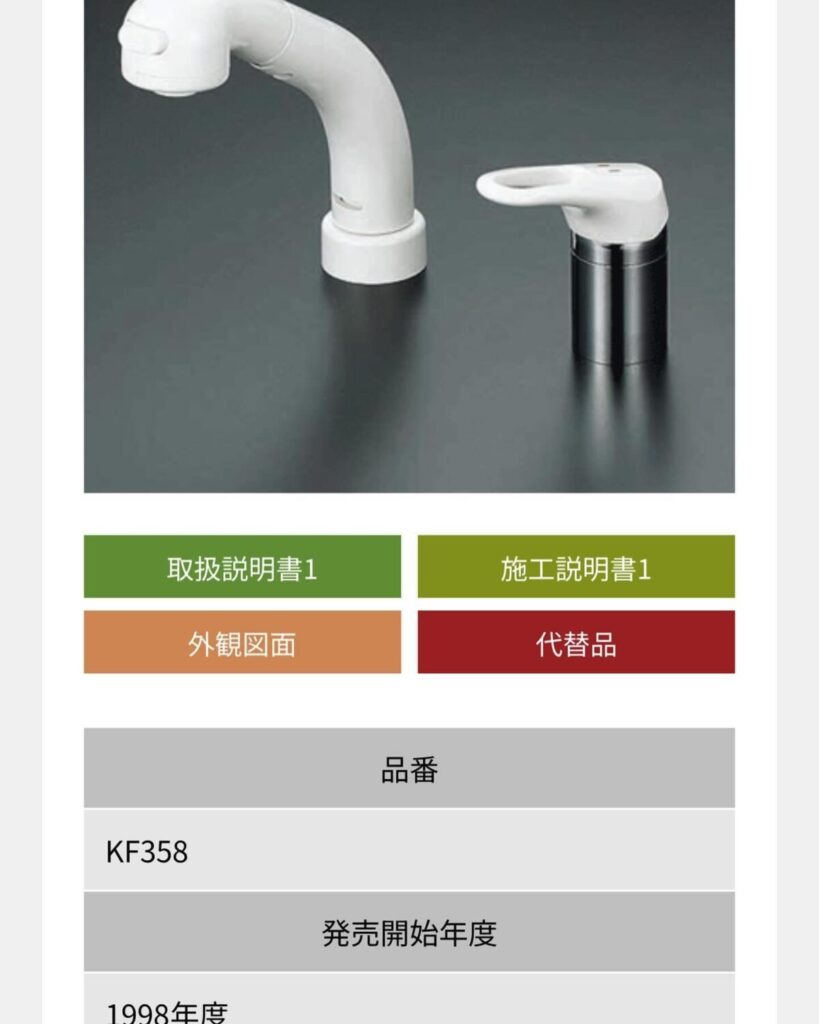The width and height of the screenshot is (819, 1024).
Task: Open 施工説明書1 installation manual
Action: (x=576, y=567)
